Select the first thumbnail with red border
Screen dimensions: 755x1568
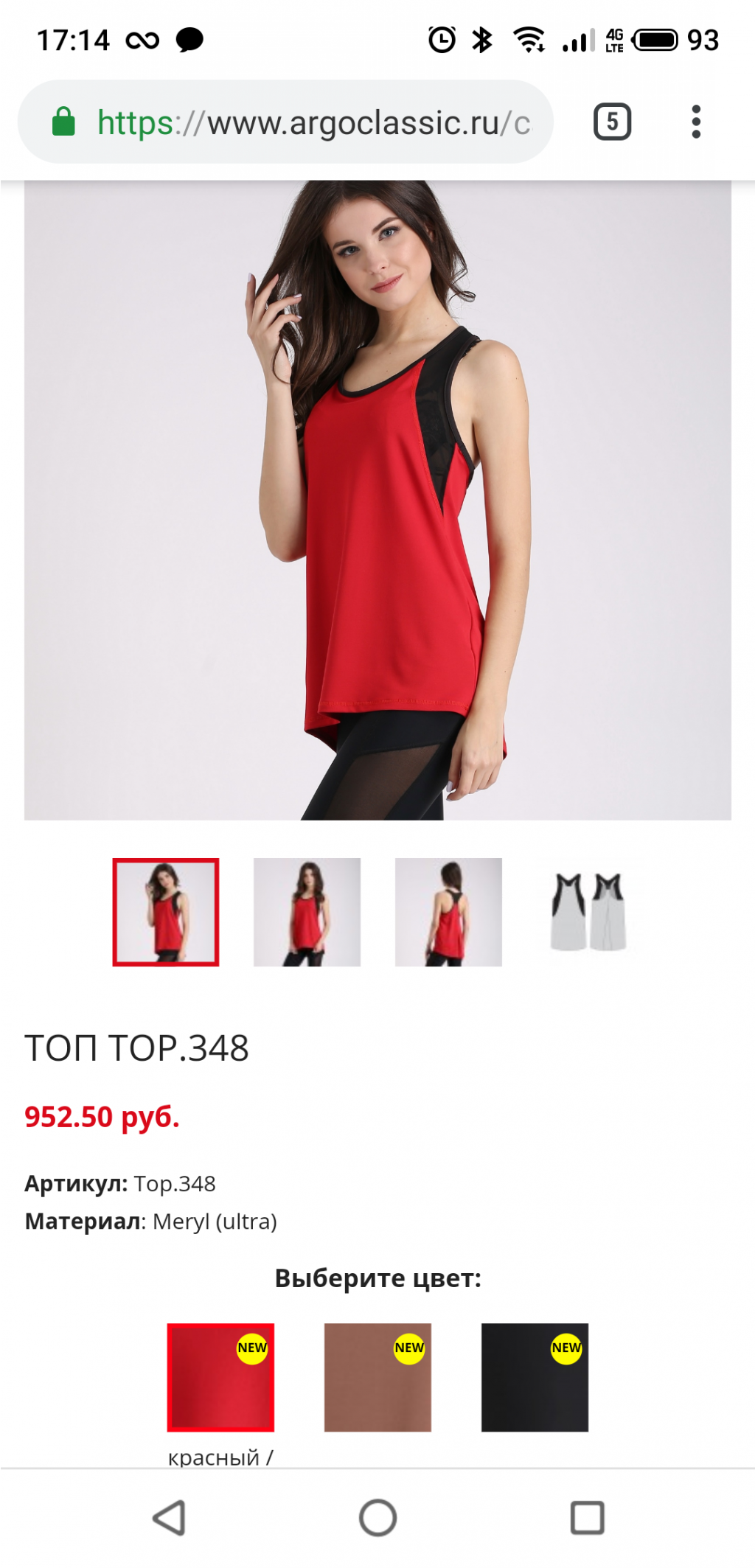click(x=166, y=912)
